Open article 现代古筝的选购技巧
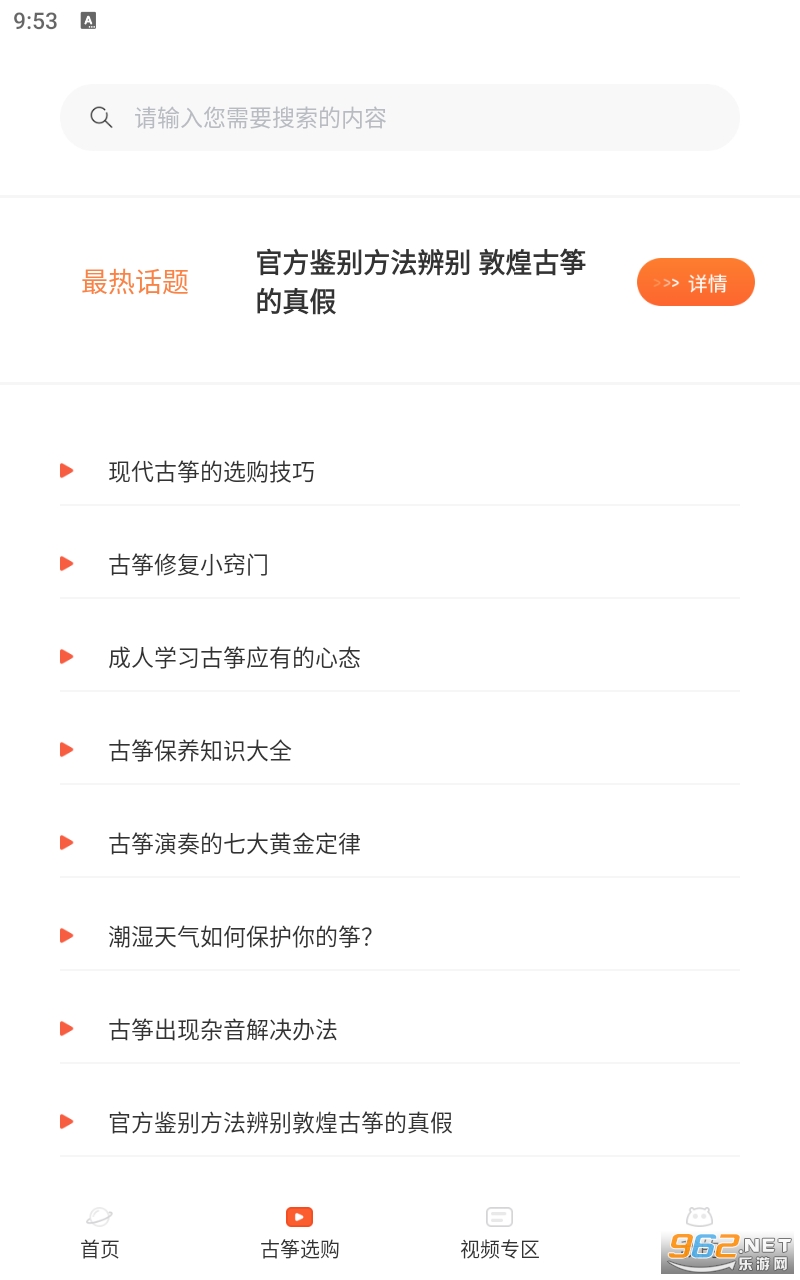This screenshot has width=800, height=1280. tap(212, 472)
